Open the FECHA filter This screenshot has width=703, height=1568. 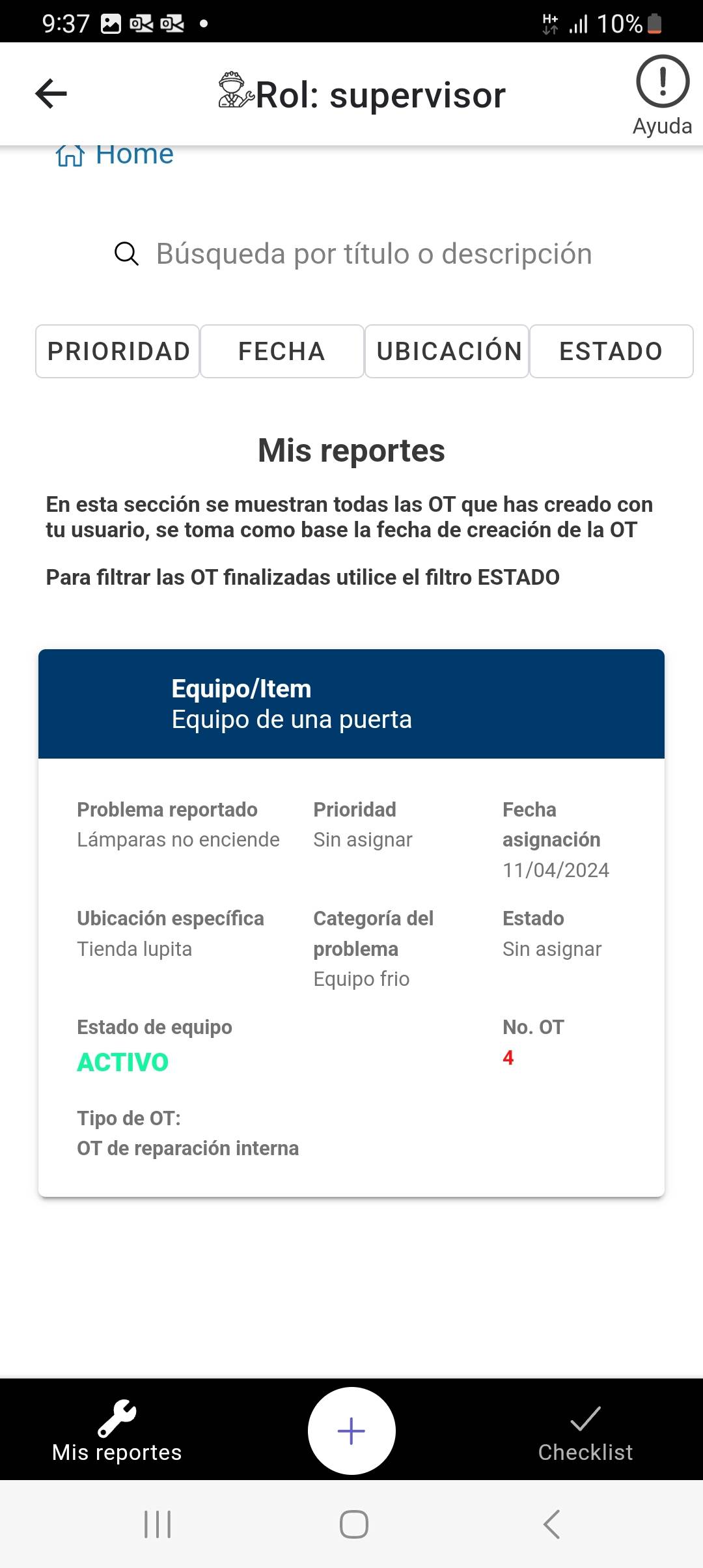[x=282, y=351]
